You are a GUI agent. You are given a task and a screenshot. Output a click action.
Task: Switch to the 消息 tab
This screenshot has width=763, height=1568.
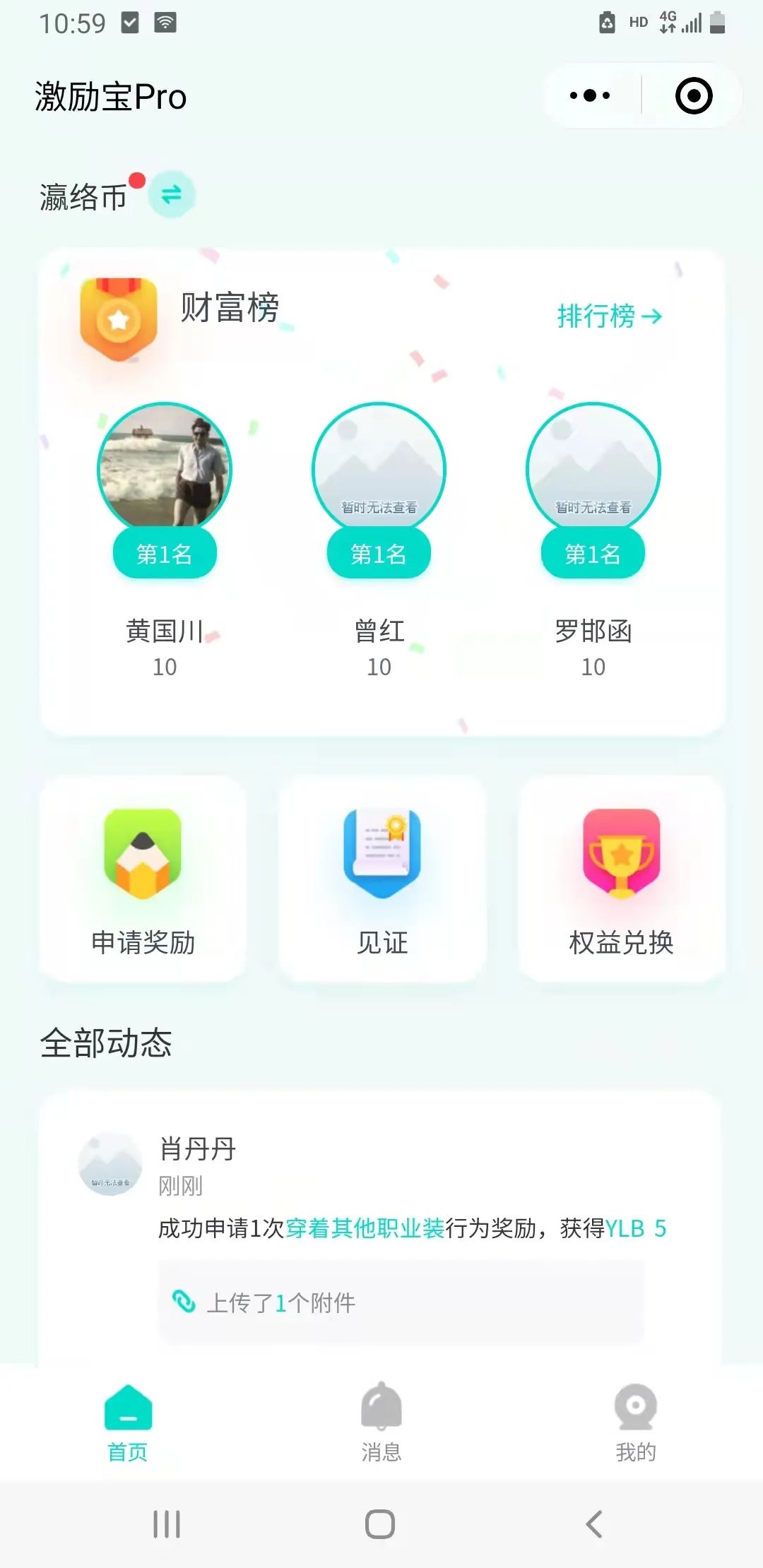pyautogui.click(x=381, y=1421)
